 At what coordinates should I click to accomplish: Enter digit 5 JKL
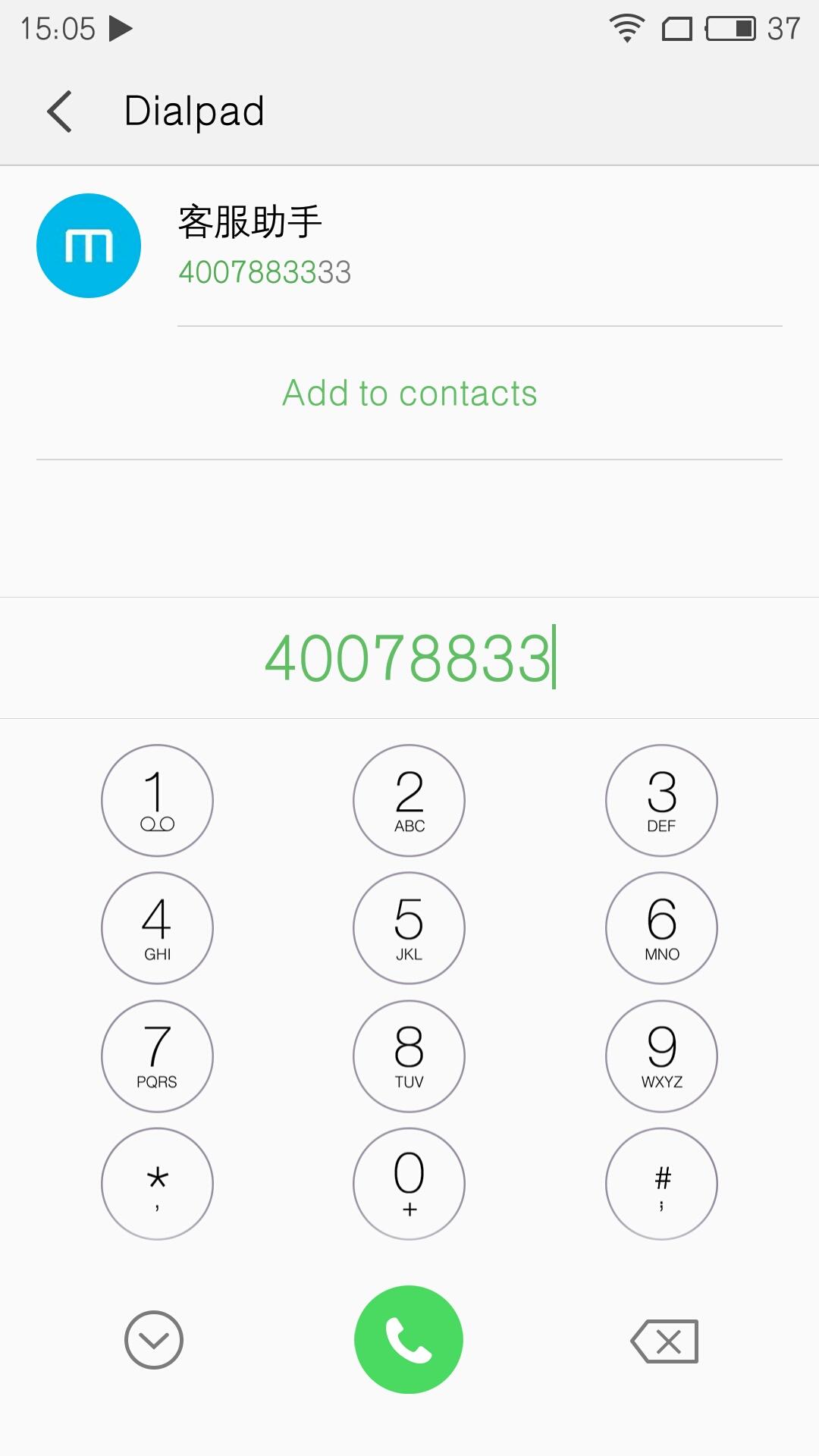click(409, 928)
